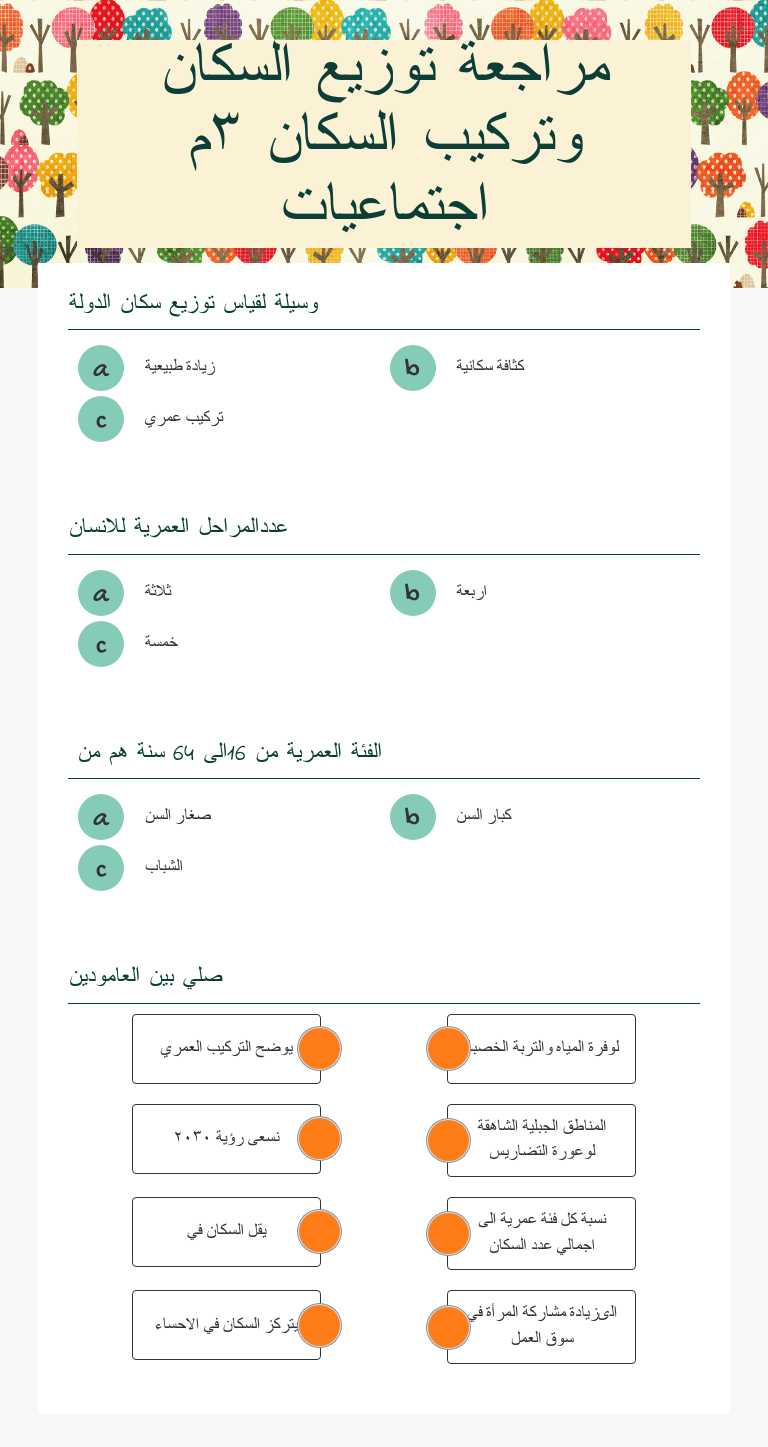The height and width of the screenshot is (1447, 768).
Task: Click connector circle on "يقل السكان في" box
Action: click(x=319, y=1231)
